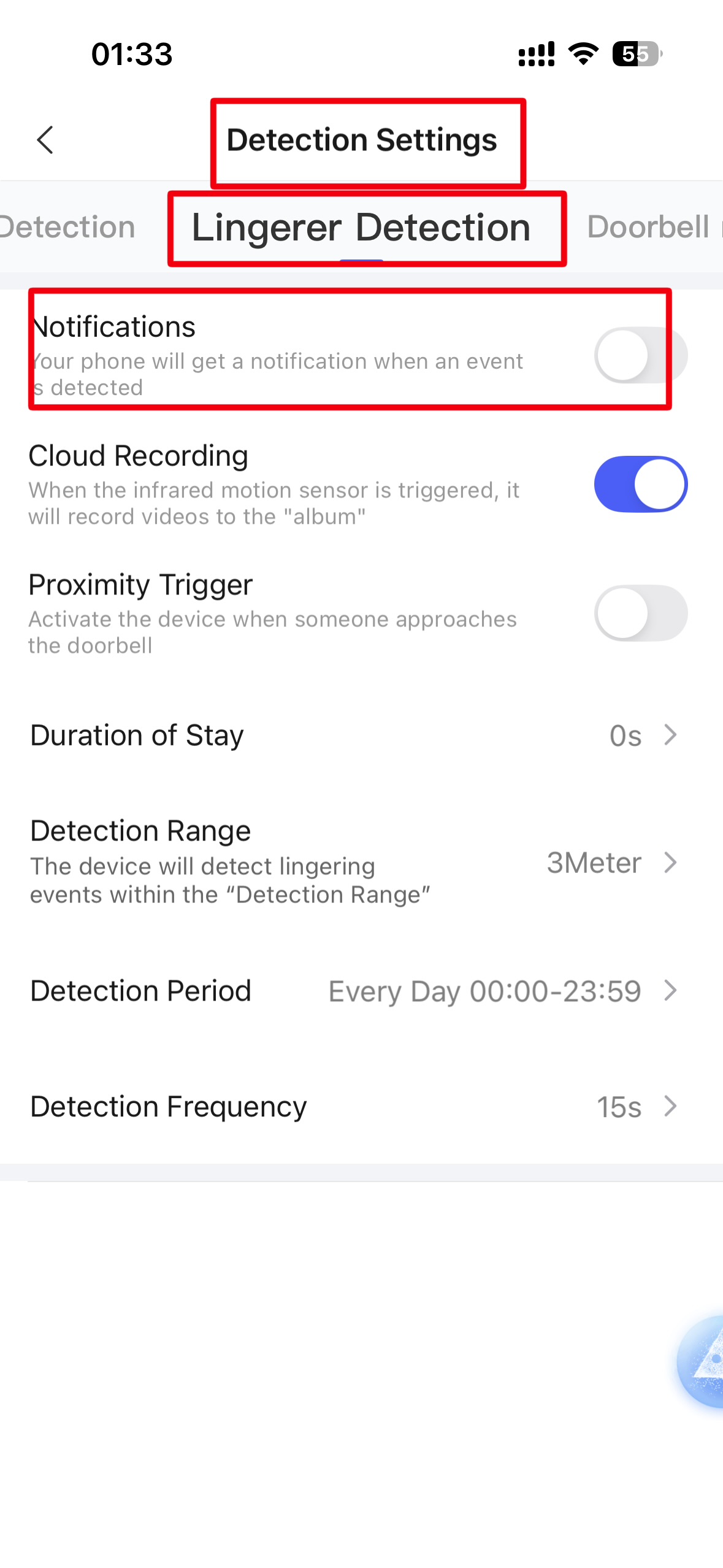The width and height of the screenshot is (723, 1568).
Task: Switch to the partially visible Detection tab
Action: click(66, 227)
